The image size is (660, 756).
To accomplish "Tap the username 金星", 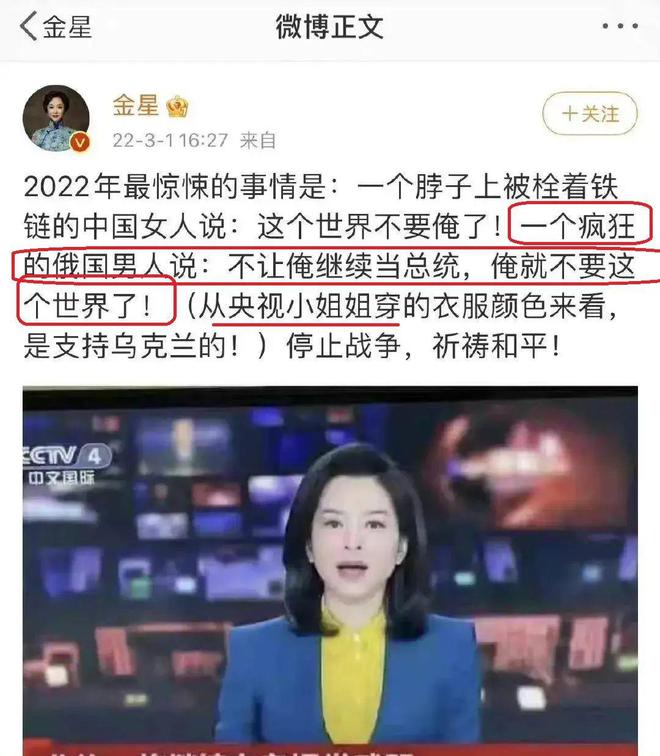I will 135,105.
